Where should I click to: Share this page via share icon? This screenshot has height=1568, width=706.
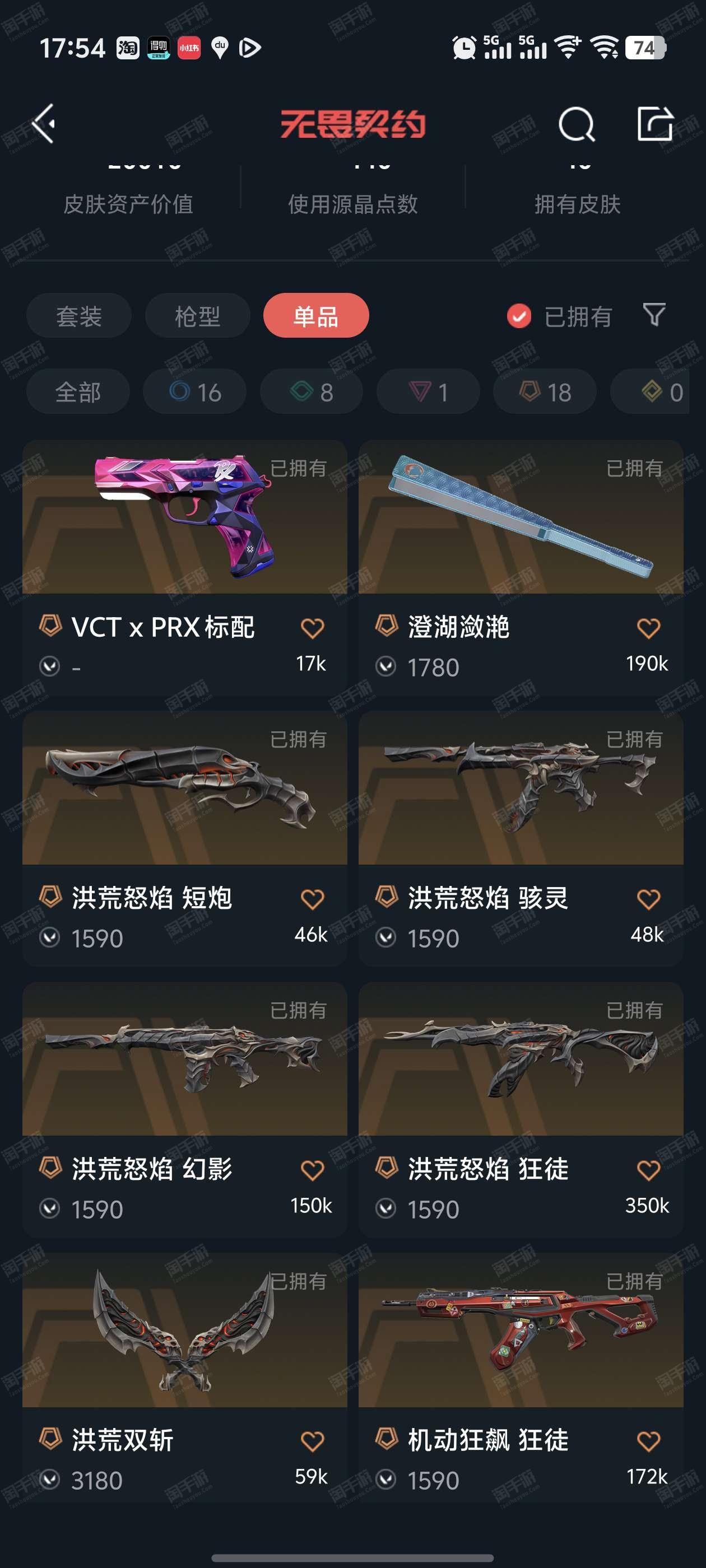pyautogui.click(x=655, y=124)
